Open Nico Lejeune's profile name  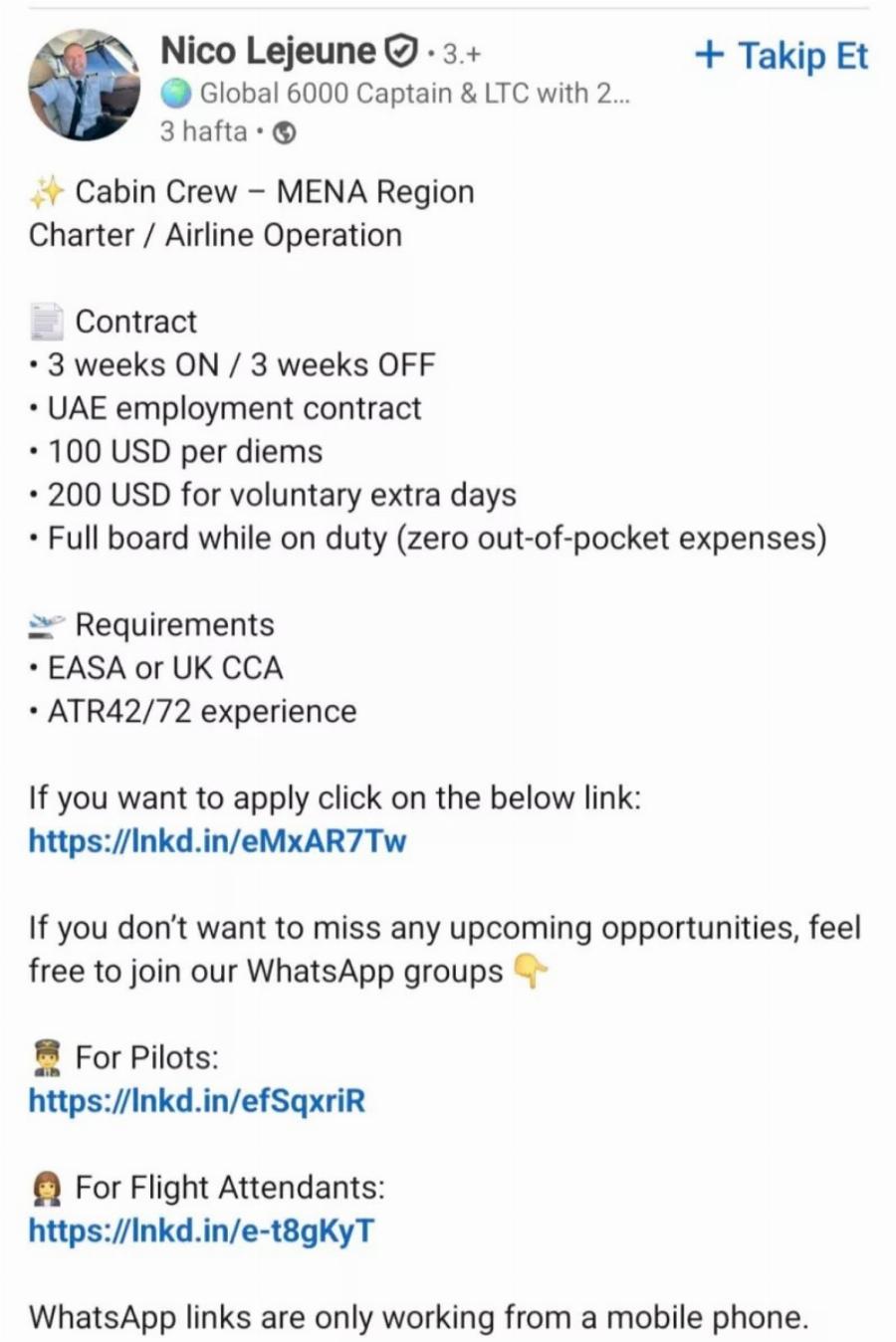[x=267, y=50]
